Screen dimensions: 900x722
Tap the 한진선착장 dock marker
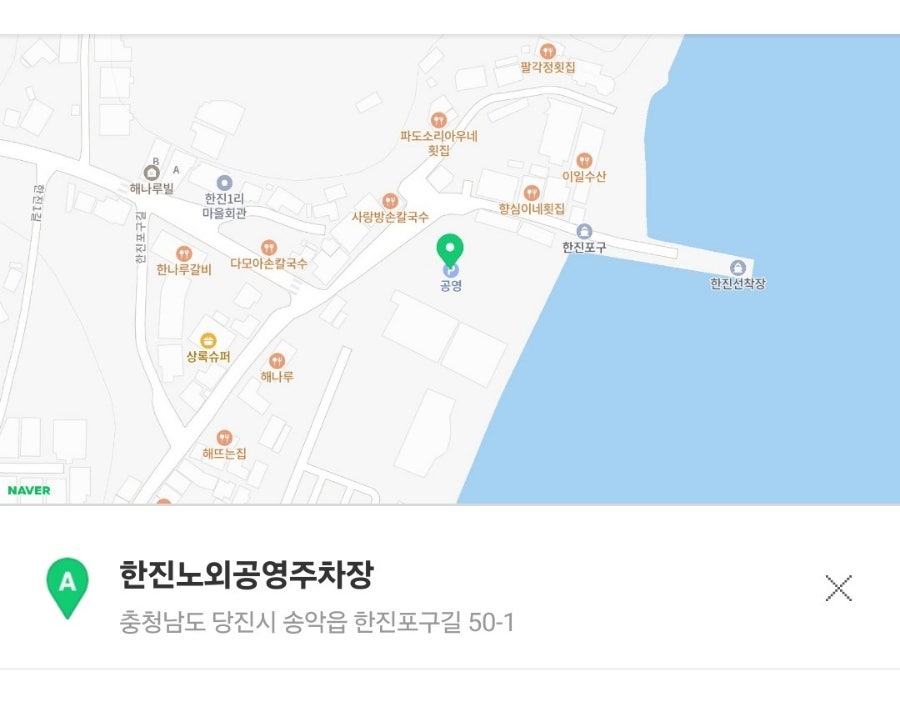[x=738, y=268]
